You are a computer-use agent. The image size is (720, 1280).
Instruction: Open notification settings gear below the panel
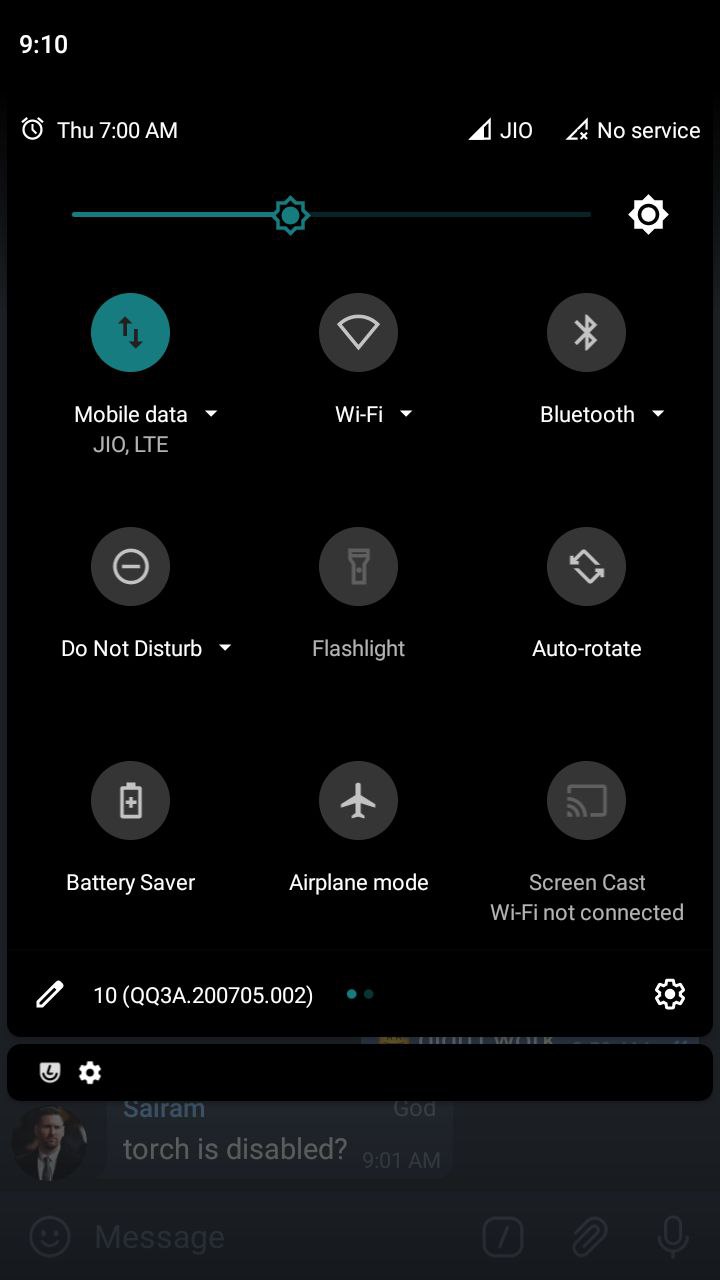click(x=90, y=1073)
